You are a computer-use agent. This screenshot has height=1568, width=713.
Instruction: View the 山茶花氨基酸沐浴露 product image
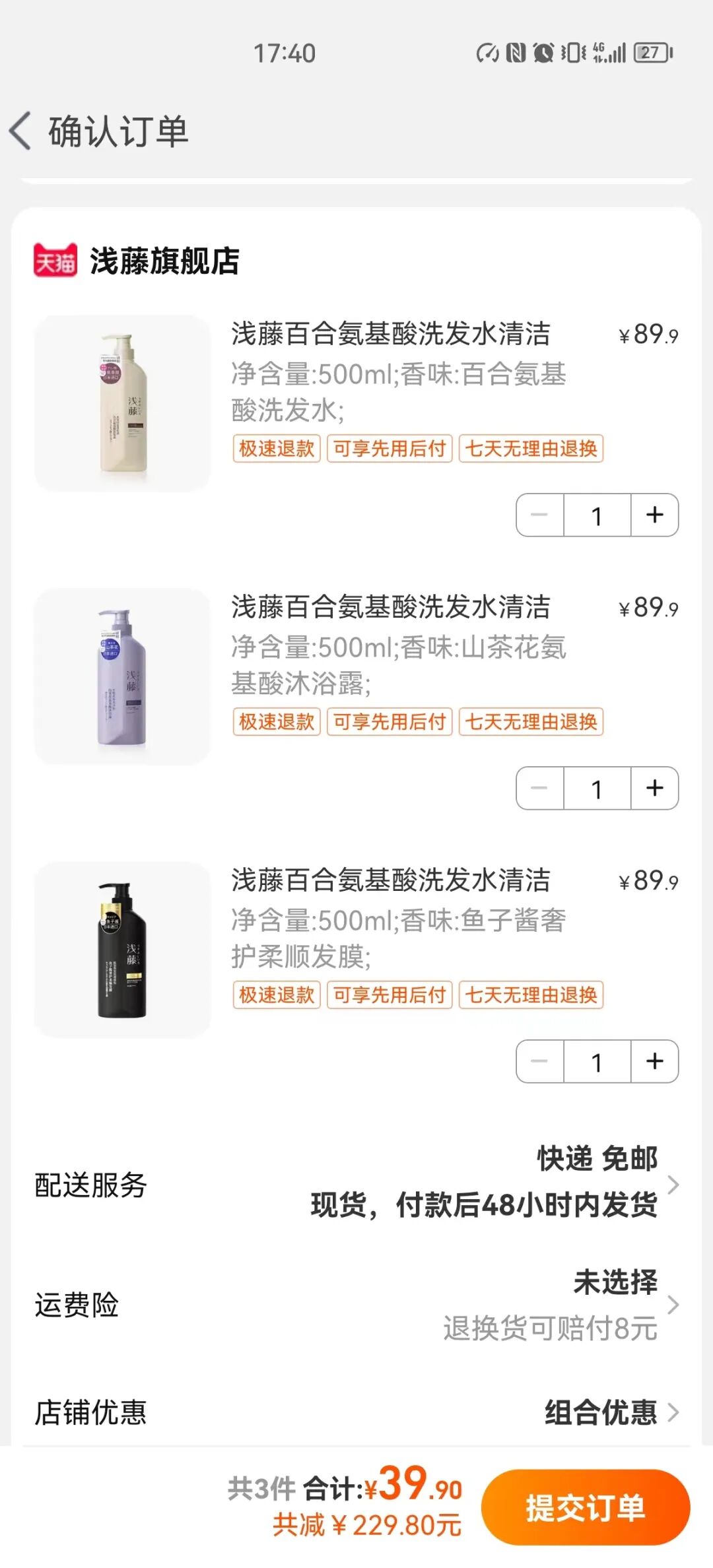(123, 676)
